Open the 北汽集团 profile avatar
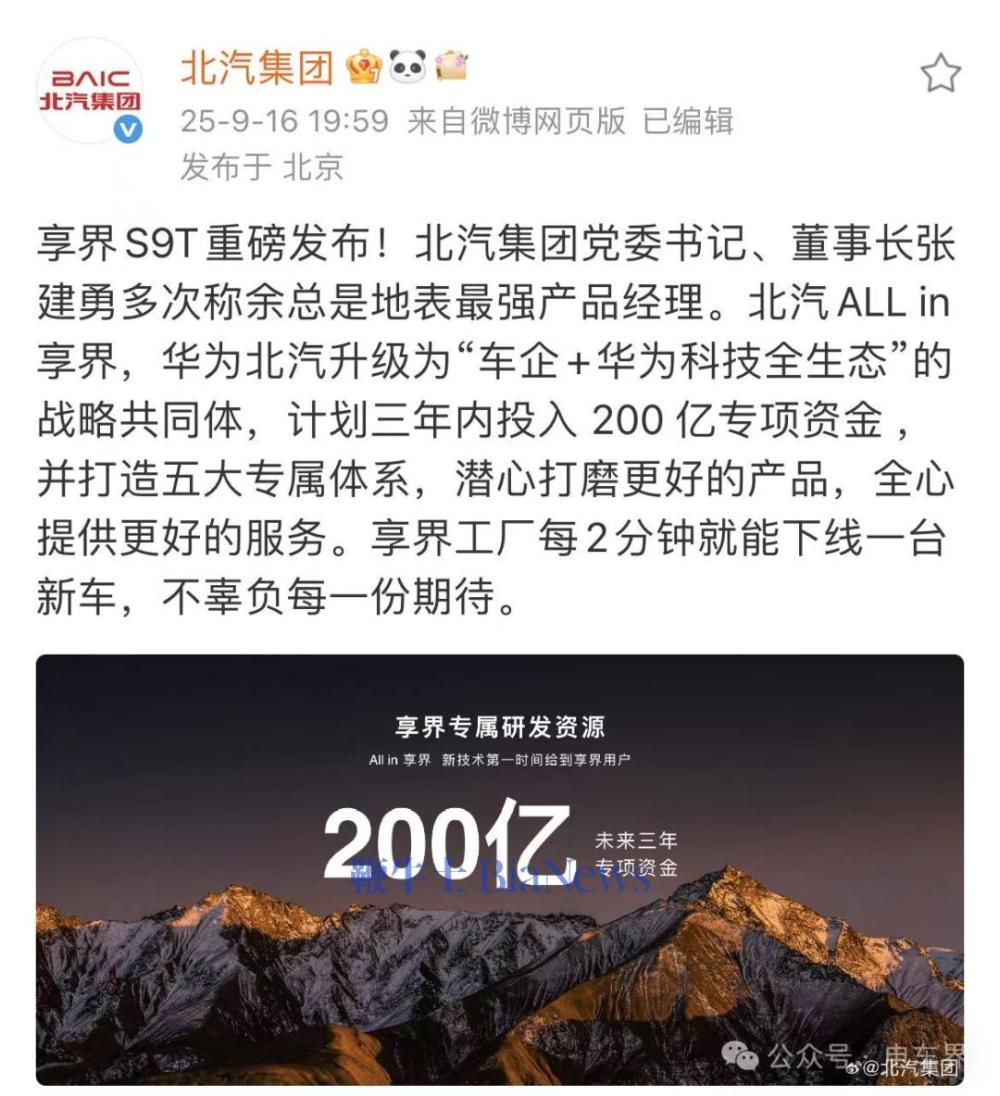The width and height of the screenshot is (1000, 1096). [90, 91]
